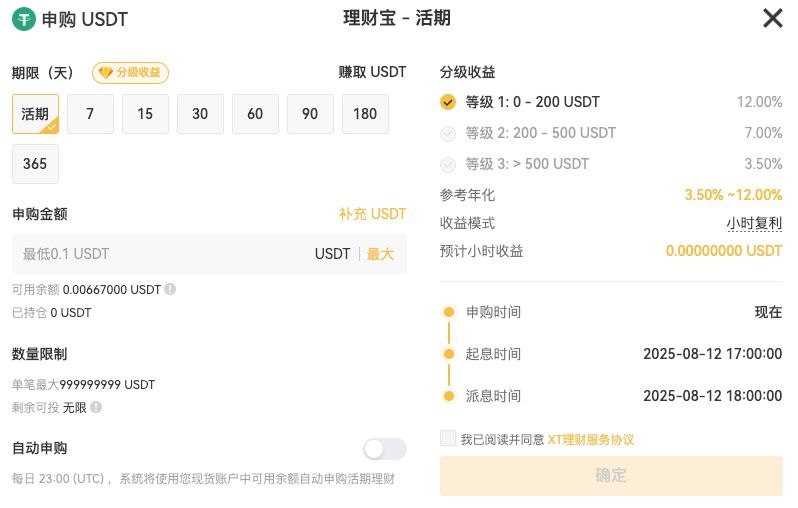Image resolution: width=798 pixels, height=508 pixels.
Task: Check the agreement consent box
Action: [x=447, y=438]
